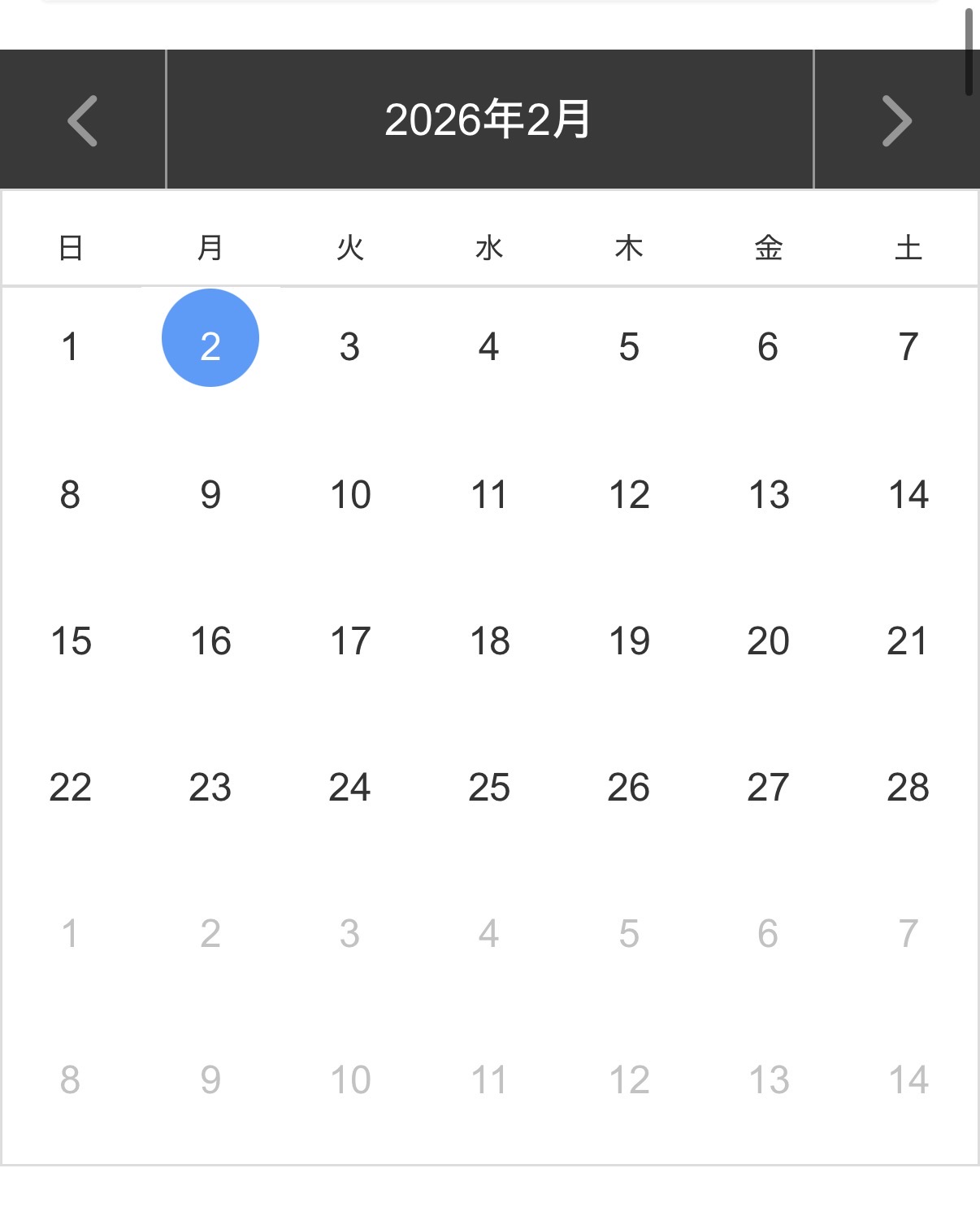Select February 26
980x1216 pixels.
point(629,787)
